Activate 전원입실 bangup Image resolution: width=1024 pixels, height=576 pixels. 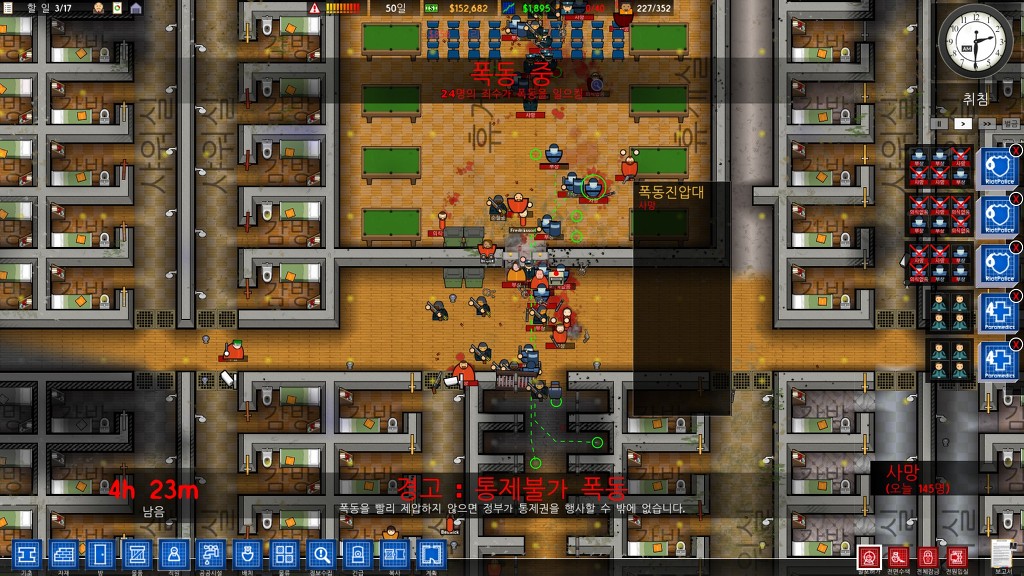[x=957, y=556]
